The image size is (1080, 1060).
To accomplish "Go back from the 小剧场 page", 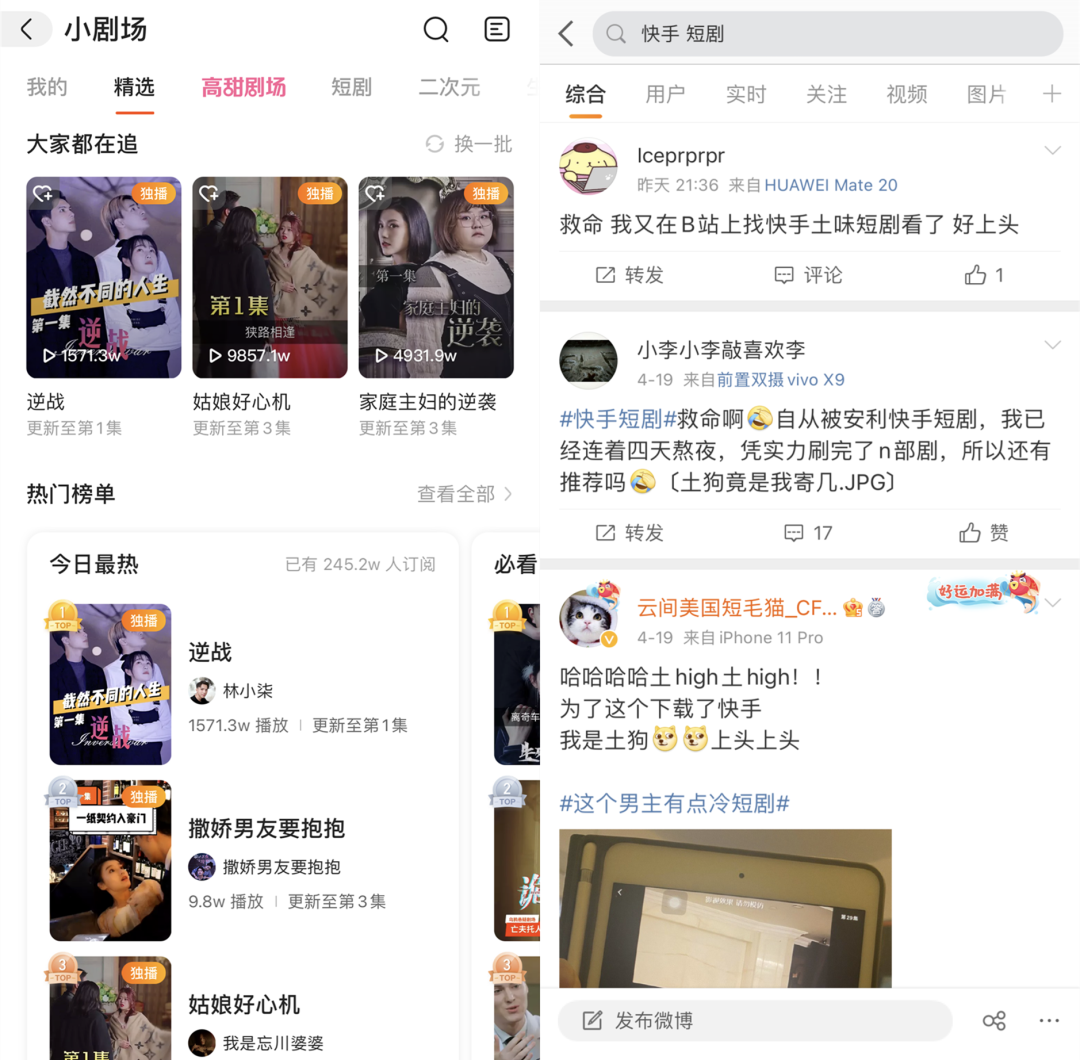I will click(x=27, y=30).
